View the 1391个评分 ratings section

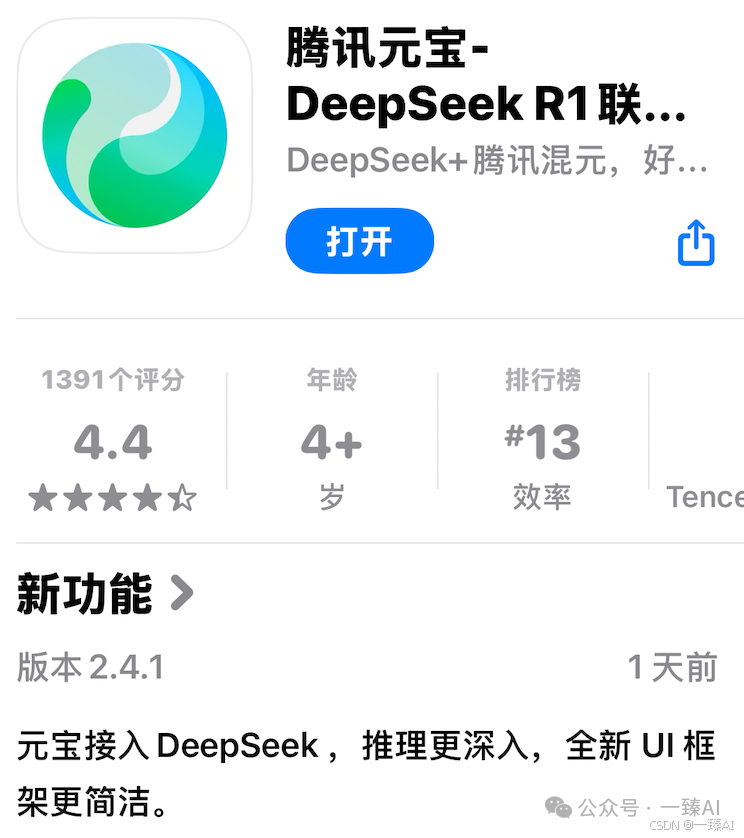pos(113,380)
